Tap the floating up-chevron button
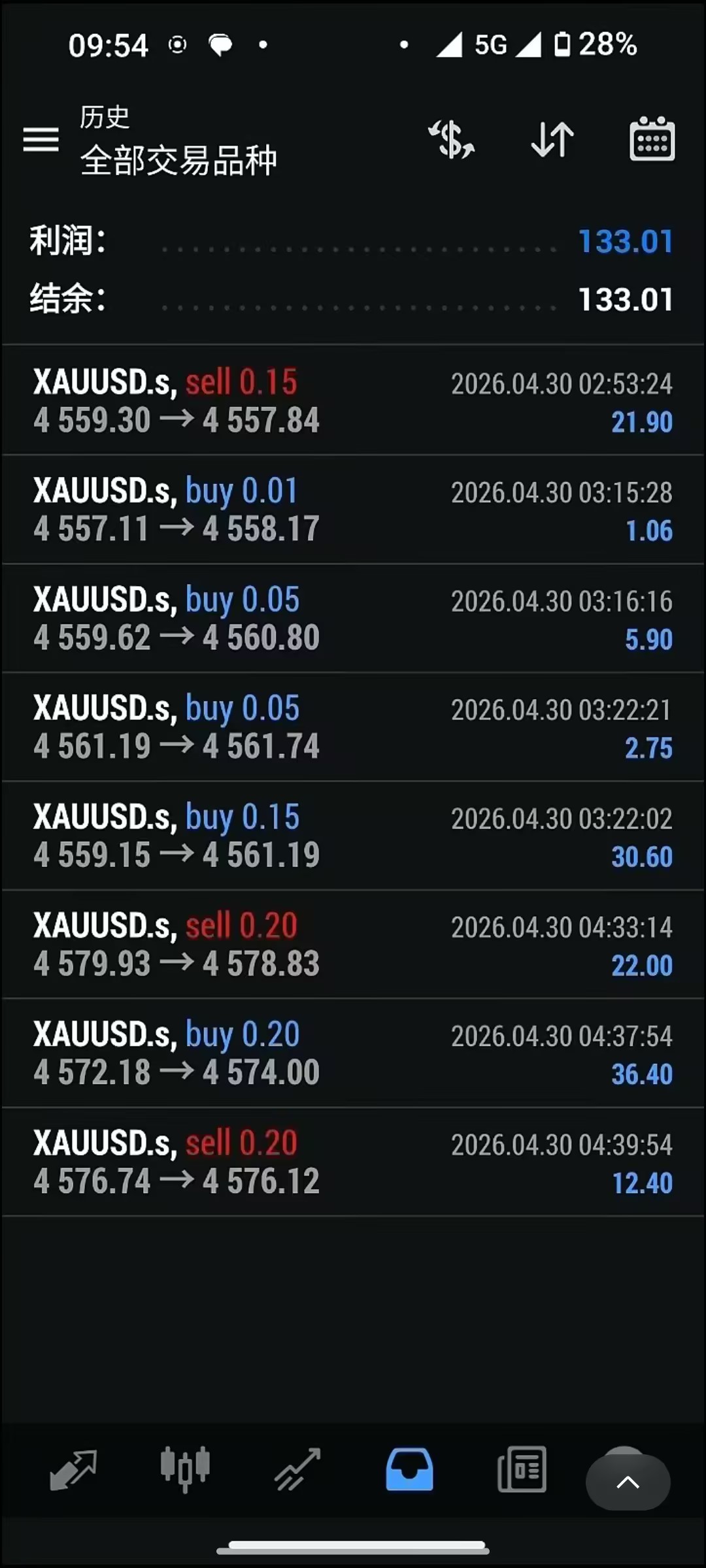The image size is (706, 1568). click(628, 1482)
